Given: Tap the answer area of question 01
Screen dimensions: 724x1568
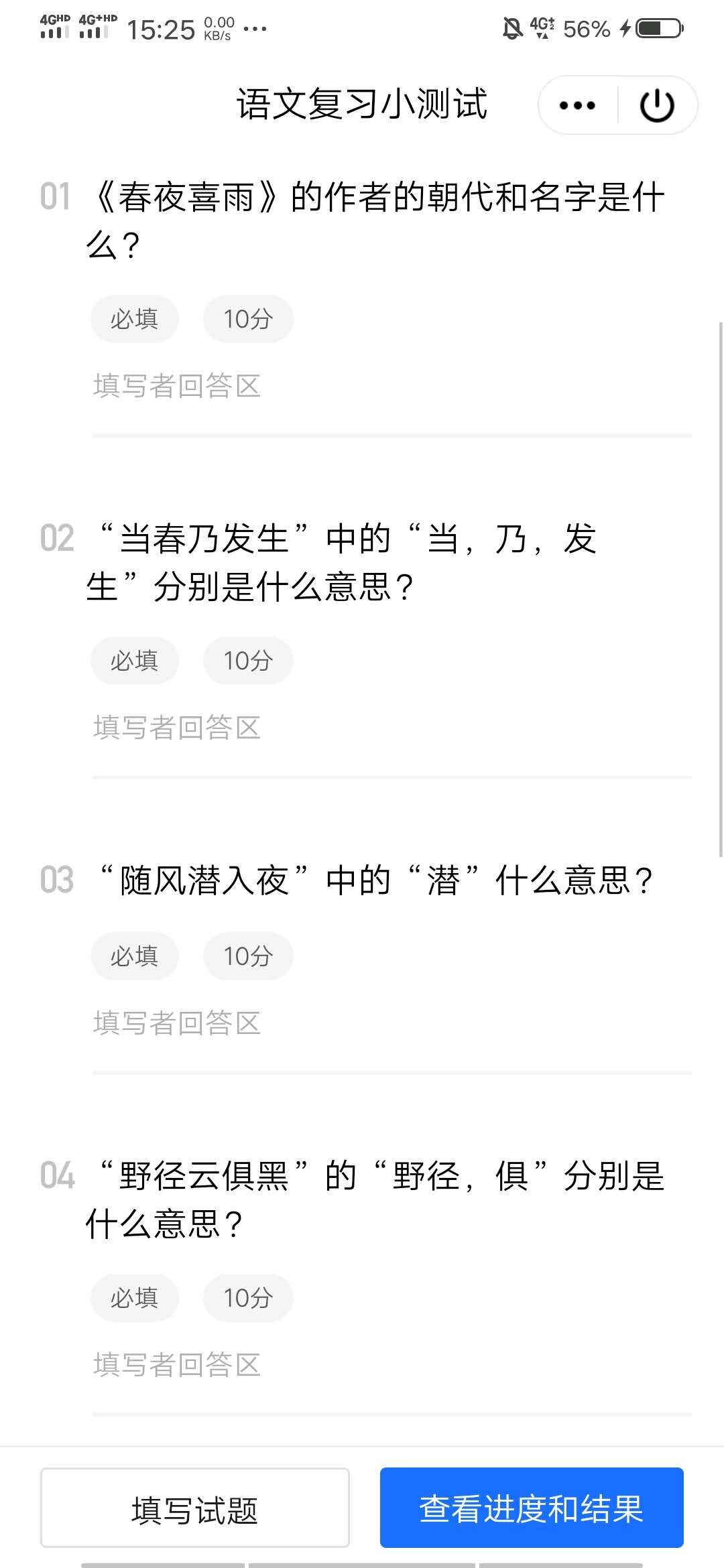Looking at the screenshot, I should [177, 386].
